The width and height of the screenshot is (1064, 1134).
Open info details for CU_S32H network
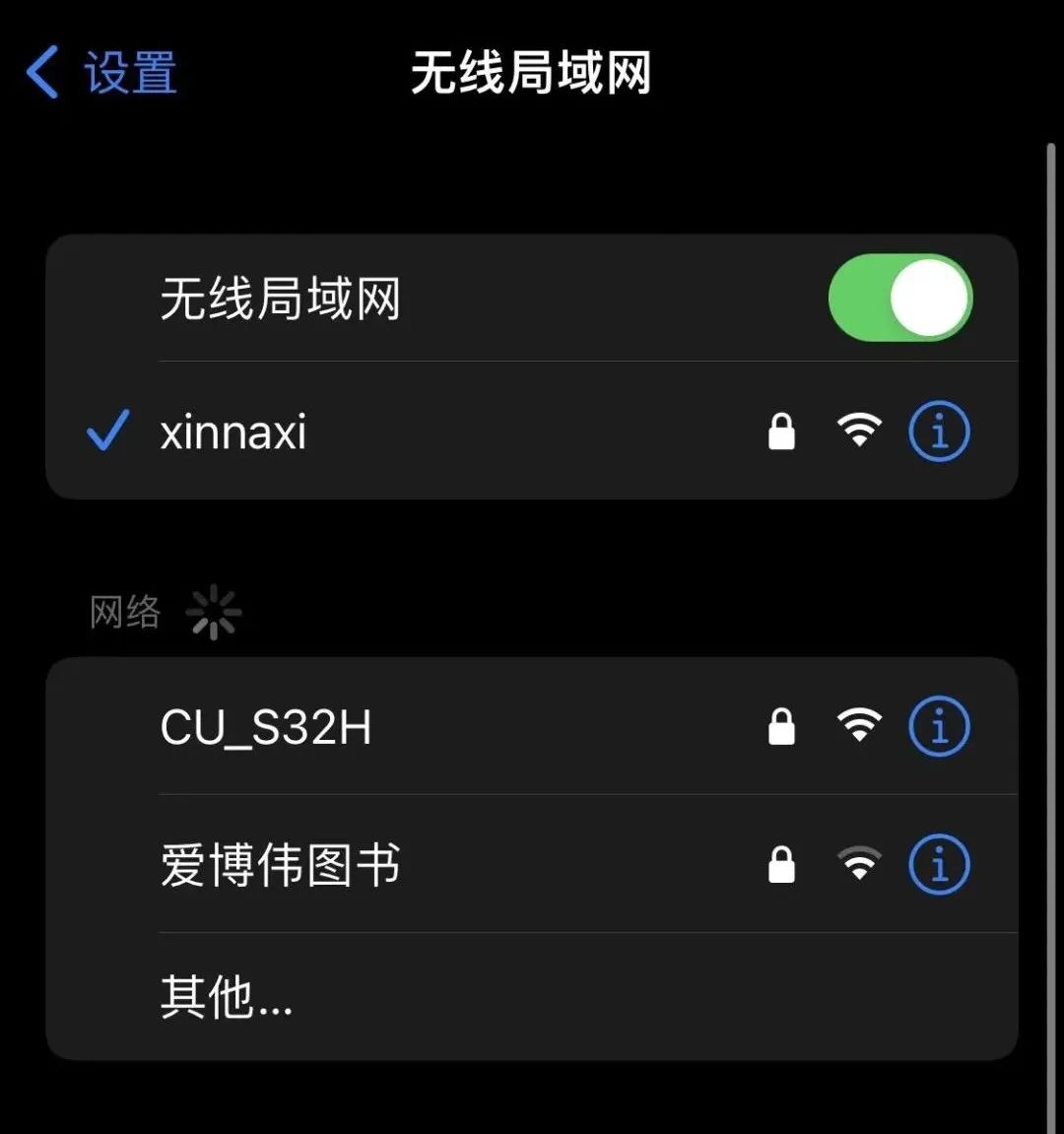[x=938, y=727]
